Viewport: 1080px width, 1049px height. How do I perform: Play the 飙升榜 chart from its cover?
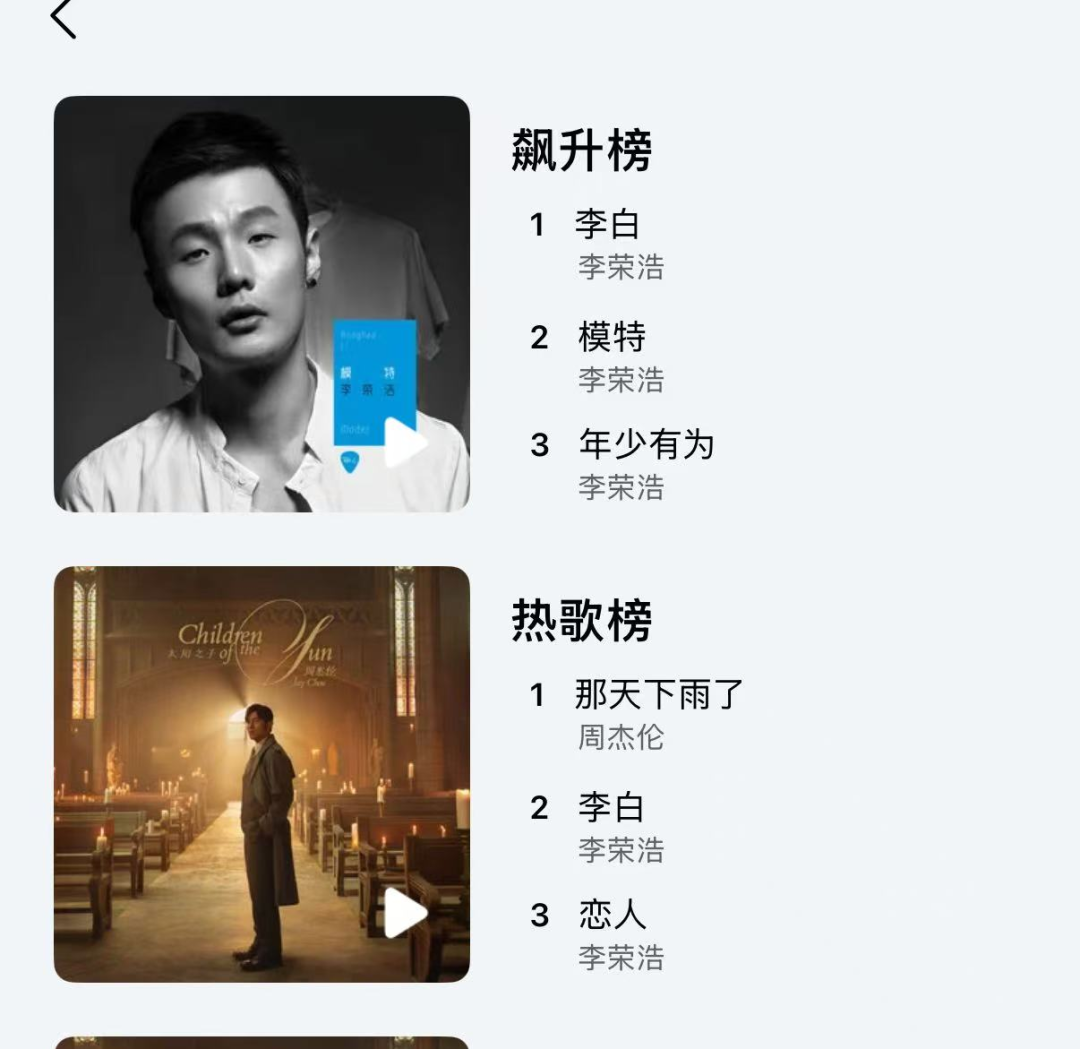404,443
